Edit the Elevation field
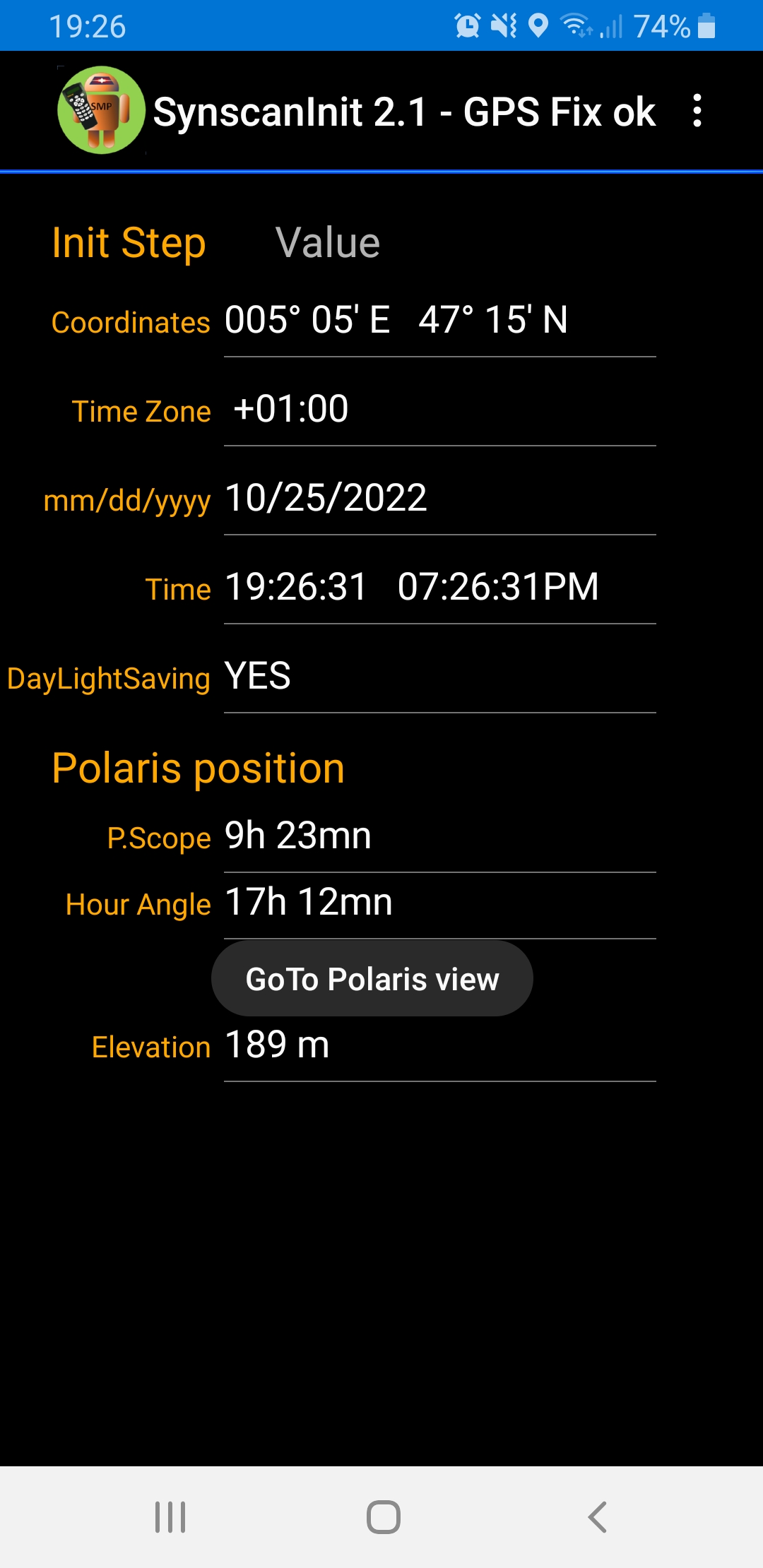The image size is (763, 1568). point(439,1045)
